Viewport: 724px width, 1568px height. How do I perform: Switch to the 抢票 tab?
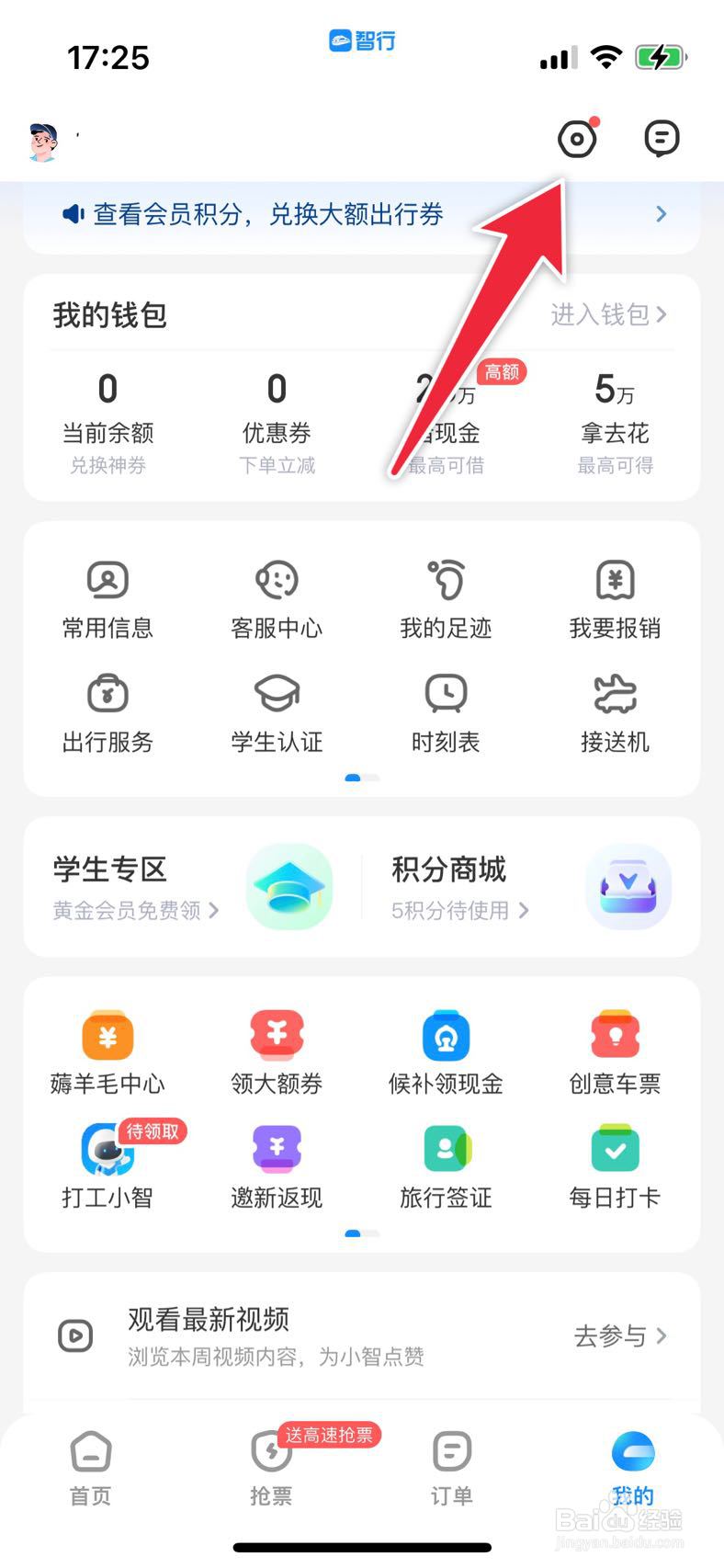271,1468
